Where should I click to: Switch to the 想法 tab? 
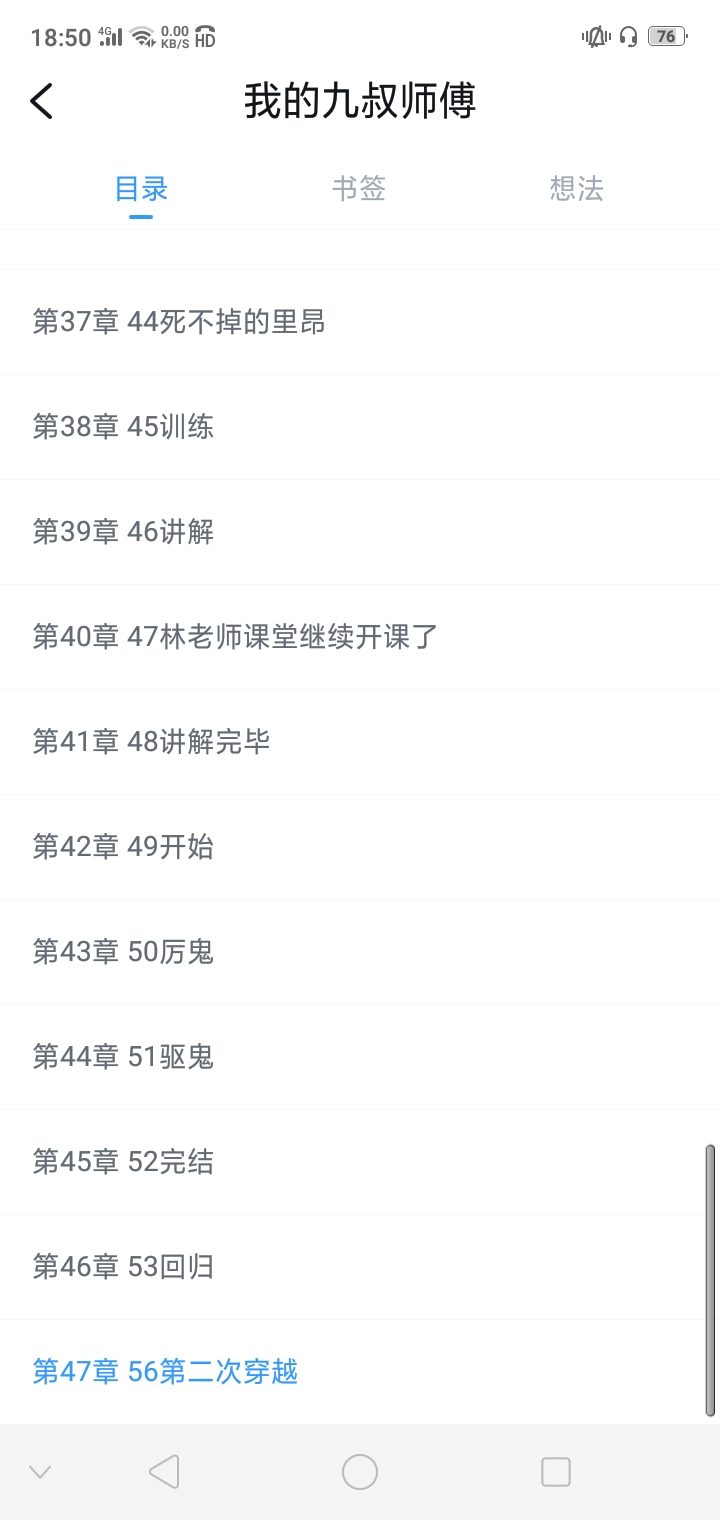click(576, 189)
